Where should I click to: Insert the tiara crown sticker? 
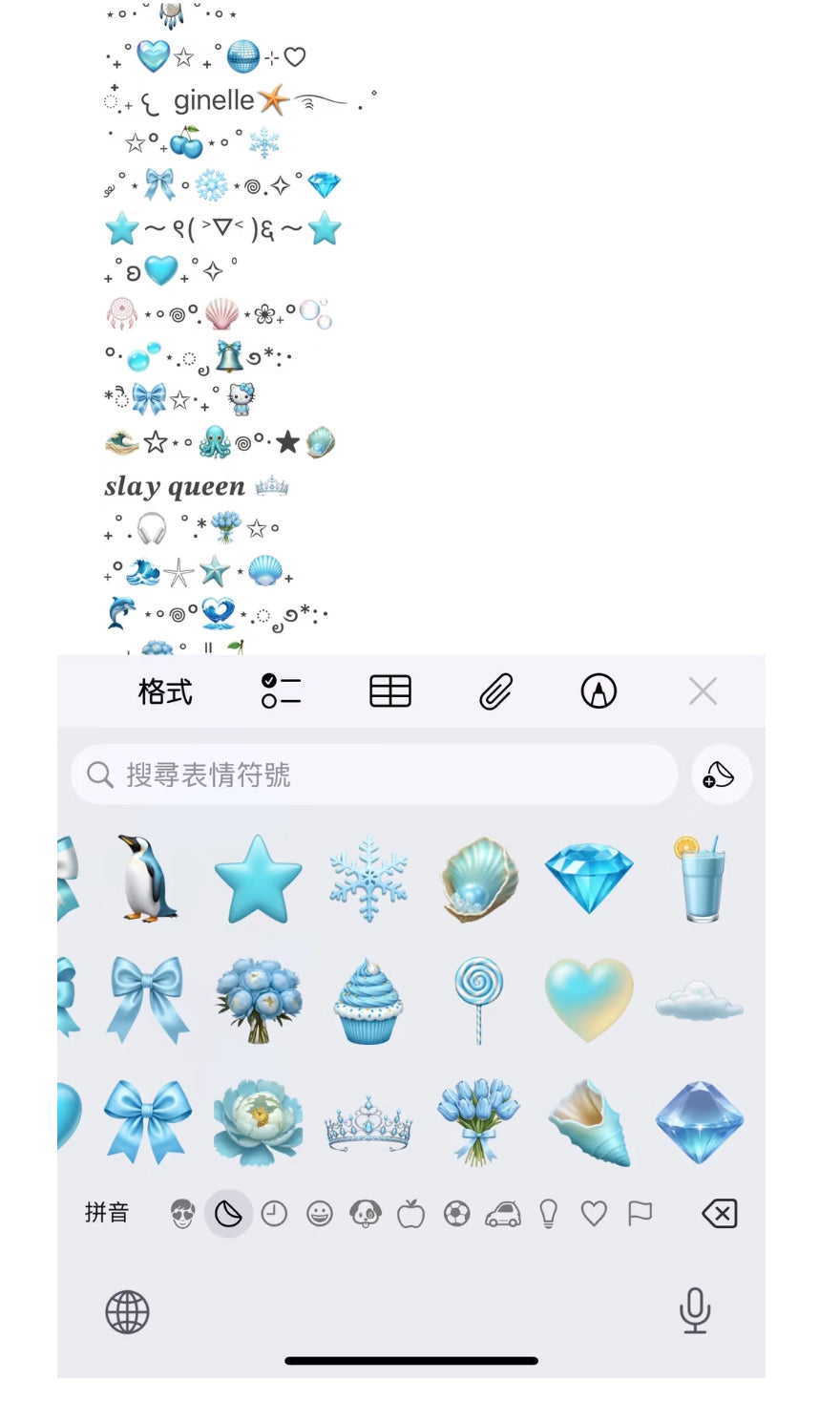[x=368, y=1124]
